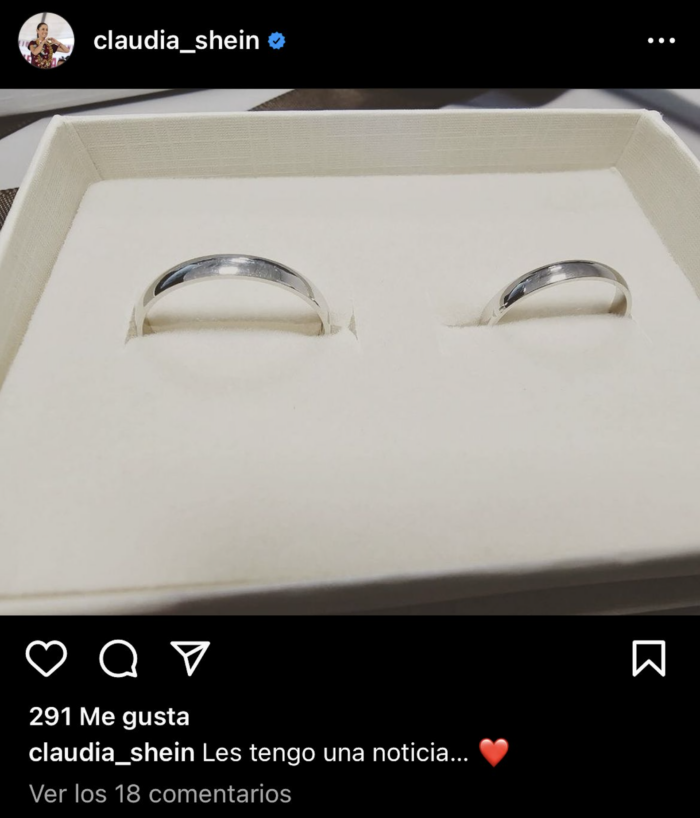Open claudia_shein's profile from the header username
This screenshot has width=700, height=818.
[x=176, y=41]
